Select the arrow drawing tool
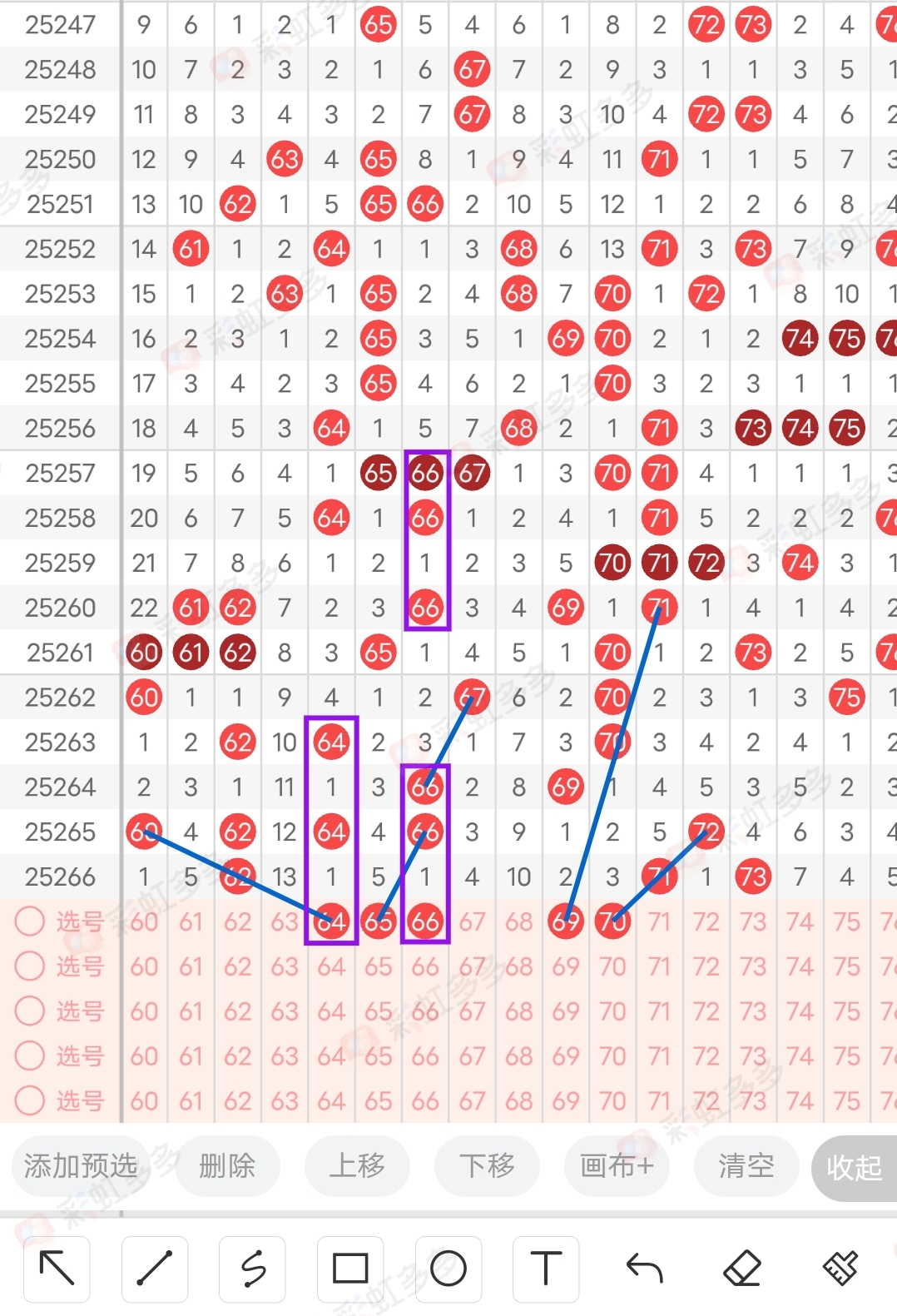The image size is (897, 1316). [57, 1269]
